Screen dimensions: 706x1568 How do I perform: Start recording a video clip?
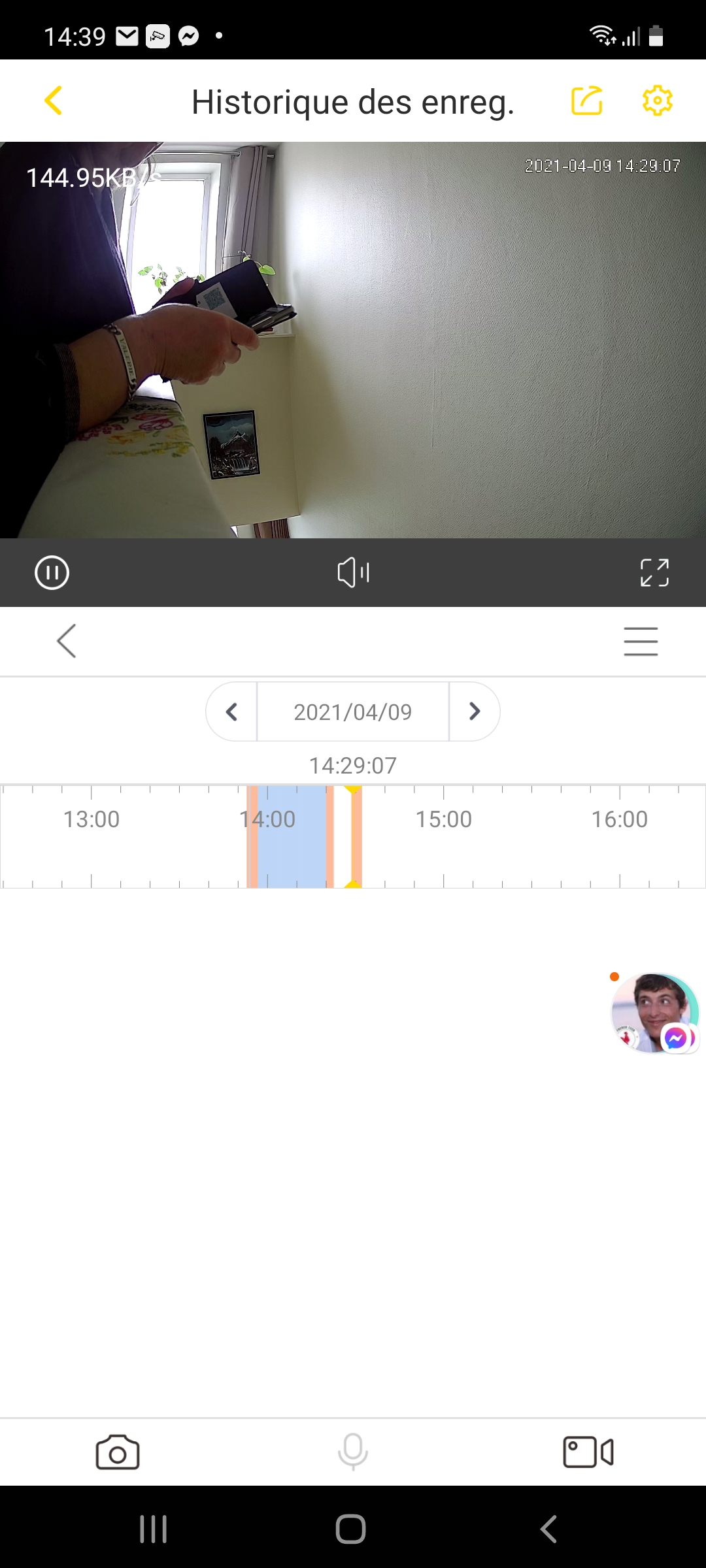click(x=588, y=1452)
